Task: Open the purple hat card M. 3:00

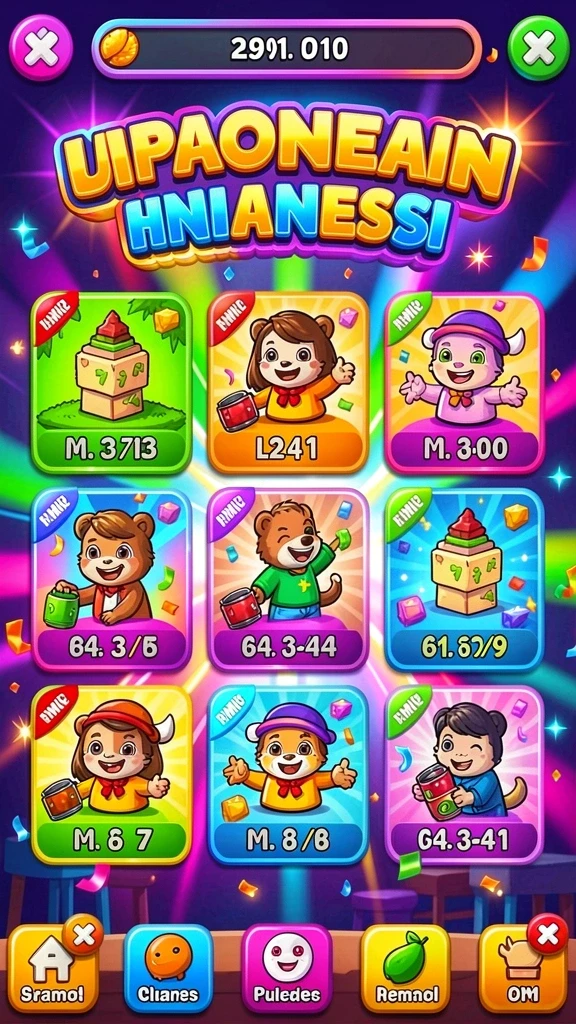Action: pyautogui.click(x=464, y=383)
